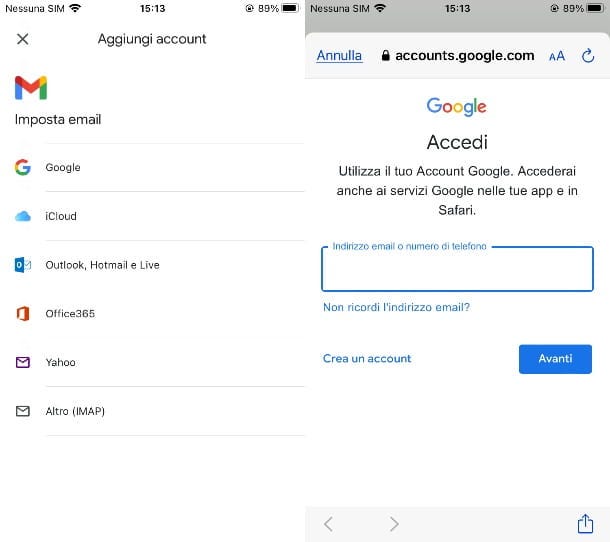The height and width of the screenshot is (542, 610).
Task: Share the current page
Action: click(586, 523)
